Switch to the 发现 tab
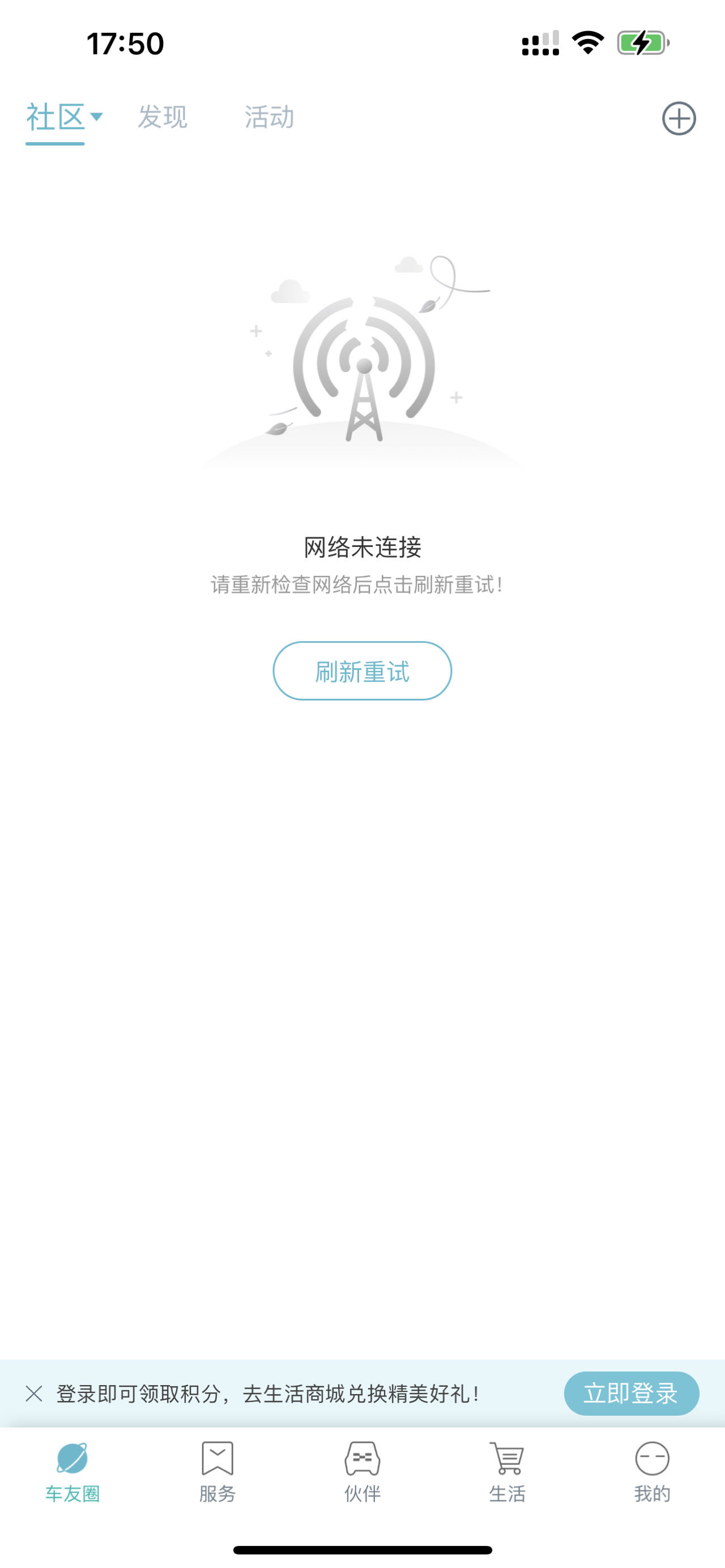This screenshot has height=1568, width=725. (162, 117)
